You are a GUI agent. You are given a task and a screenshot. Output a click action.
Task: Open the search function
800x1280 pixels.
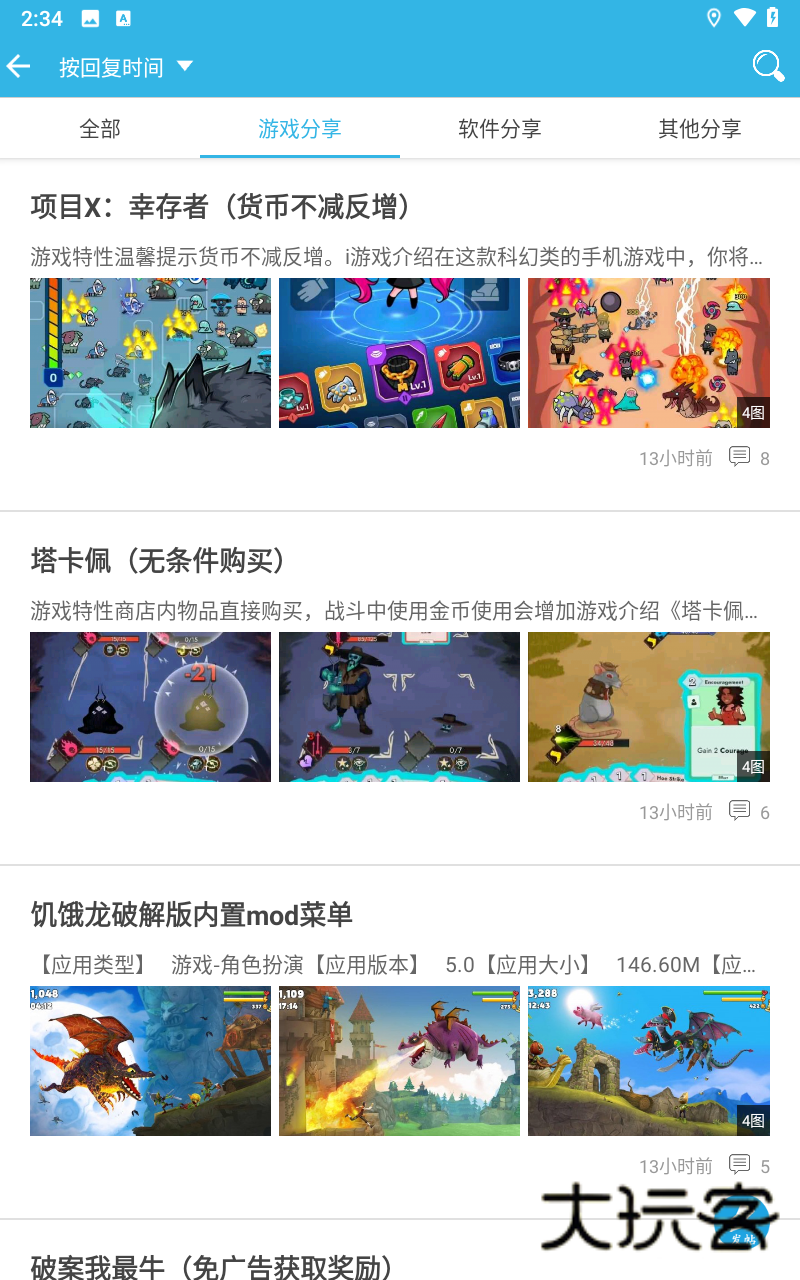[767, 66]
